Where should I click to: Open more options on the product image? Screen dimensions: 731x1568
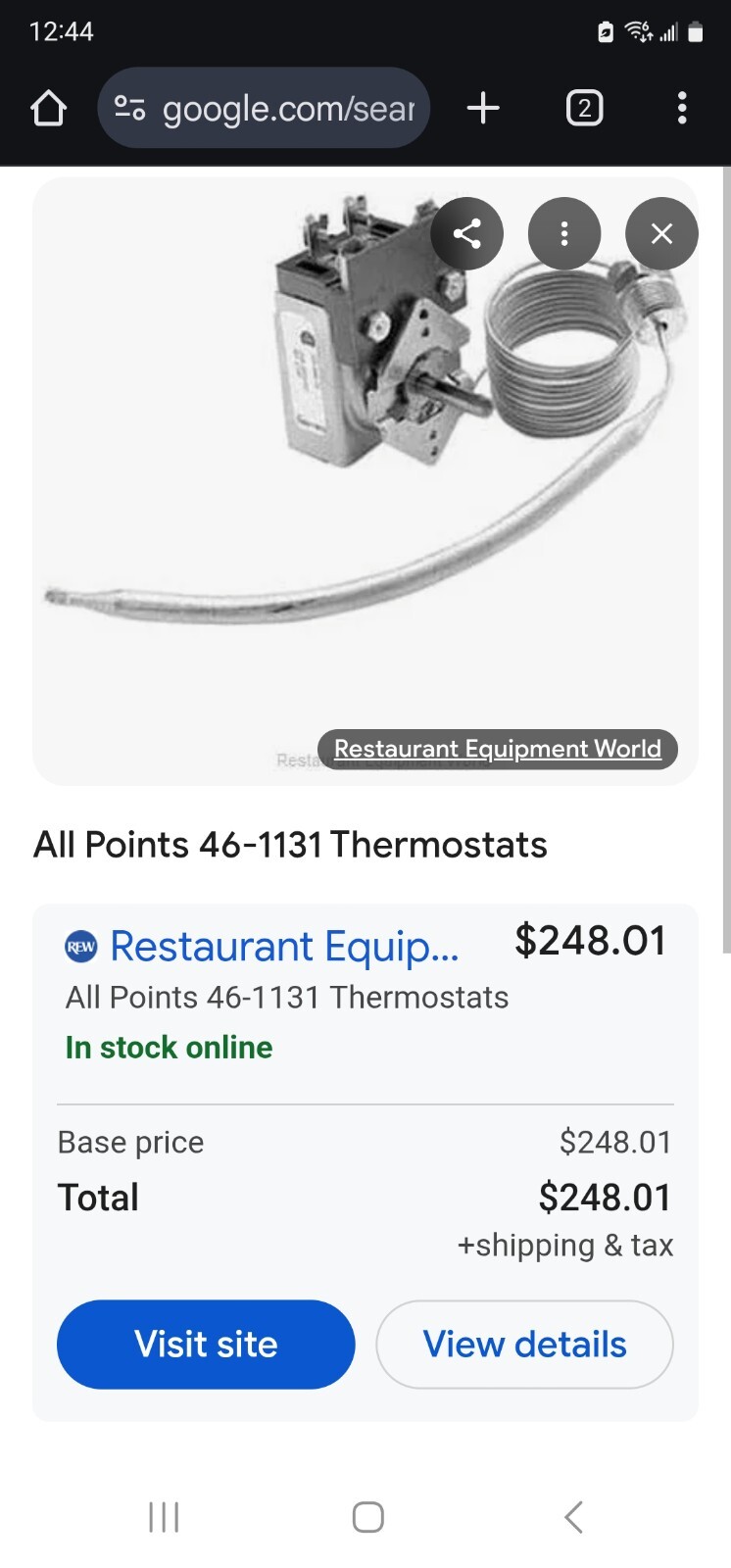point(564,233)
